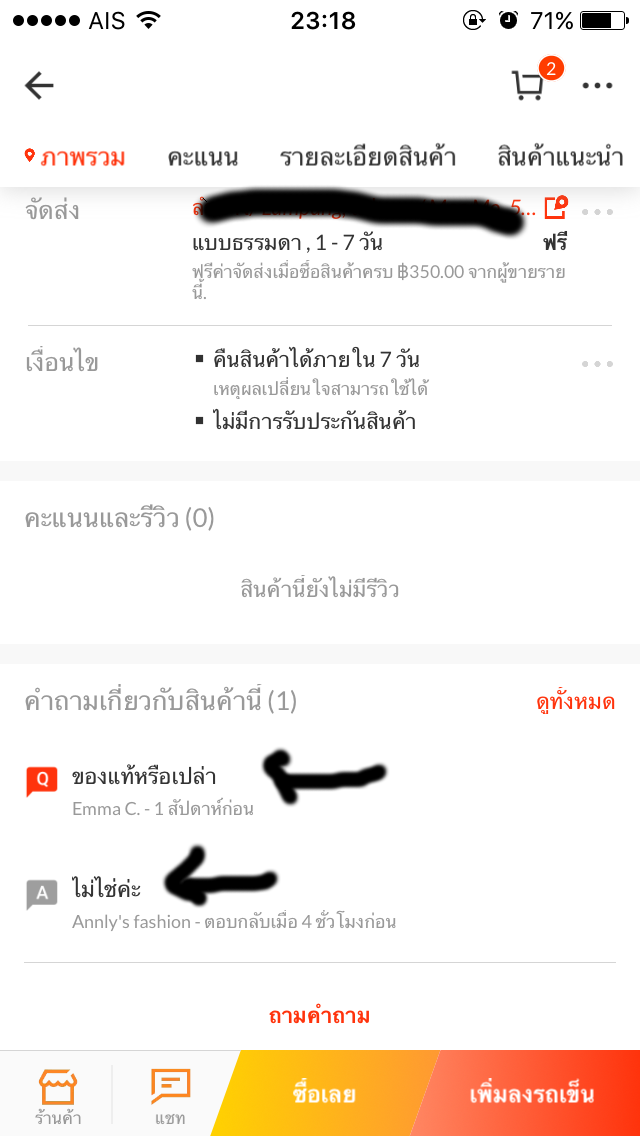Switch to the สินค้าแนะนำ tab
Screen dimensions: 640x1136
tap(560, 157)
